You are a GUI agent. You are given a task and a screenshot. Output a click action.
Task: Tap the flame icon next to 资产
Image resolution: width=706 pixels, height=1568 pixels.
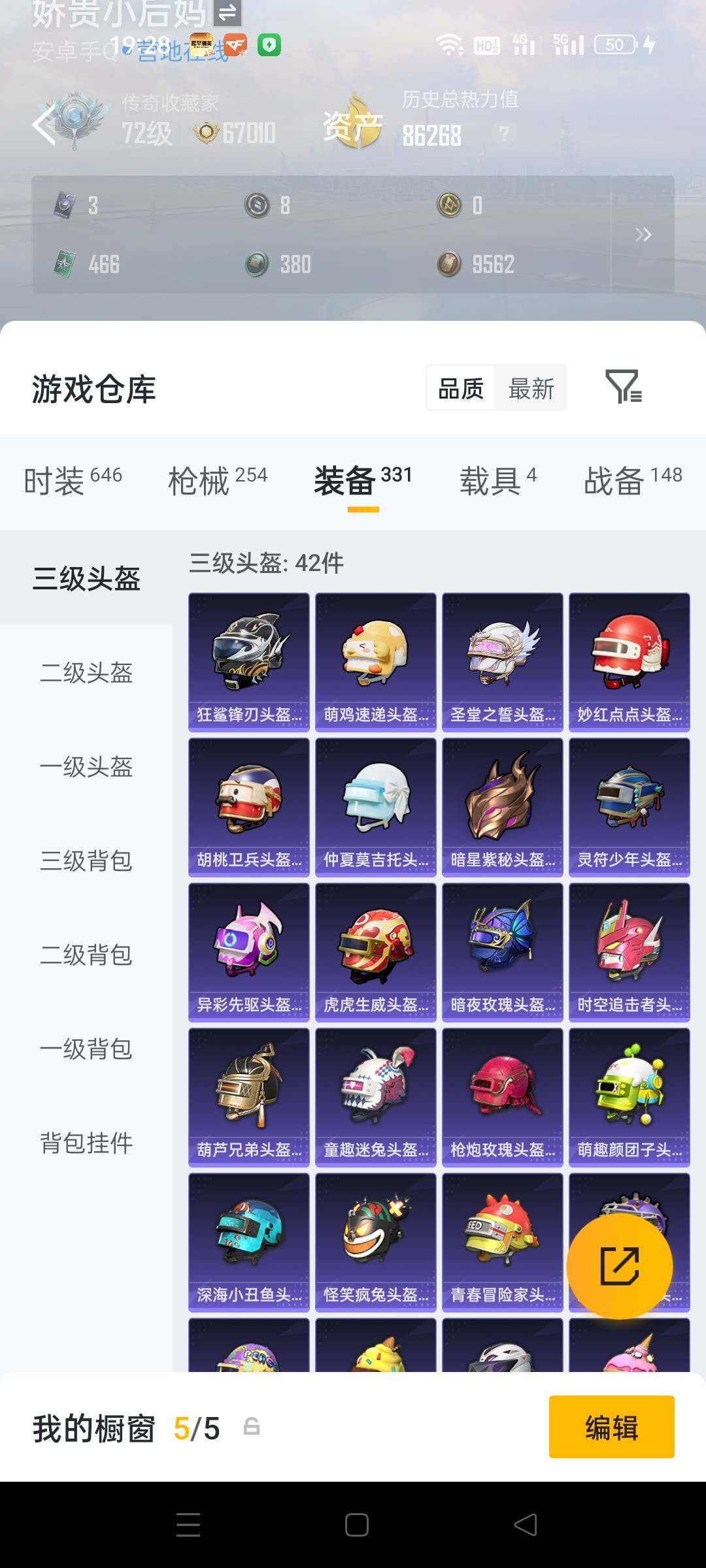coord(354,121)
